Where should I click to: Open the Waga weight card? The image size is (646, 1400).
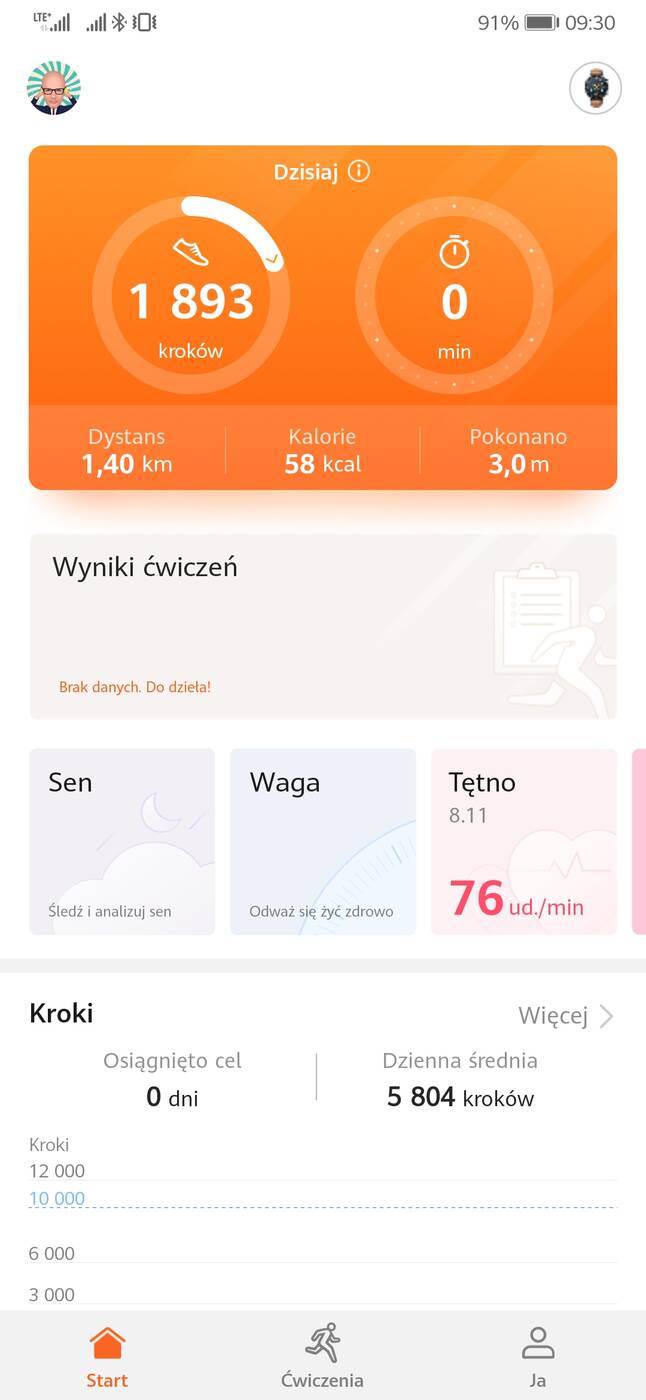[322, 841]
